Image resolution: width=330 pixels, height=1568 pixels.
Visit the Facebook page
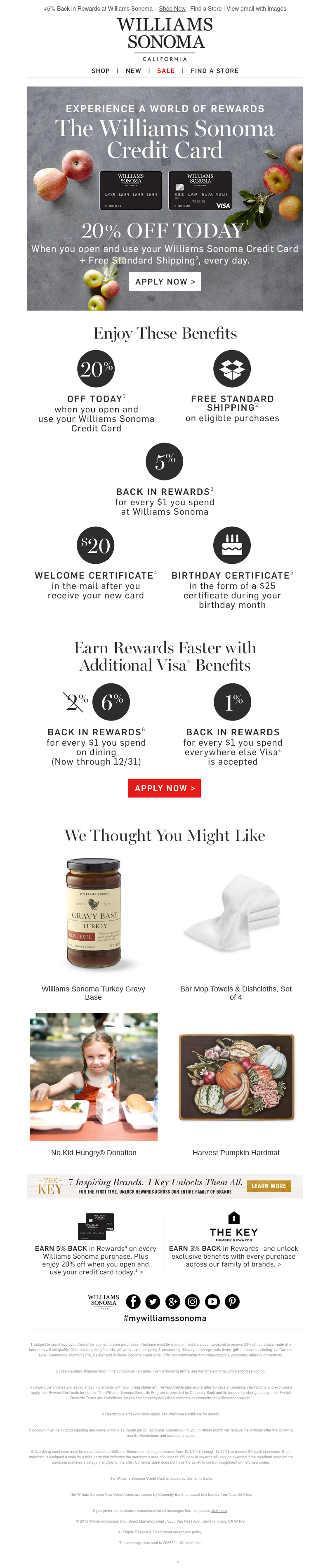pos(133,1302)
